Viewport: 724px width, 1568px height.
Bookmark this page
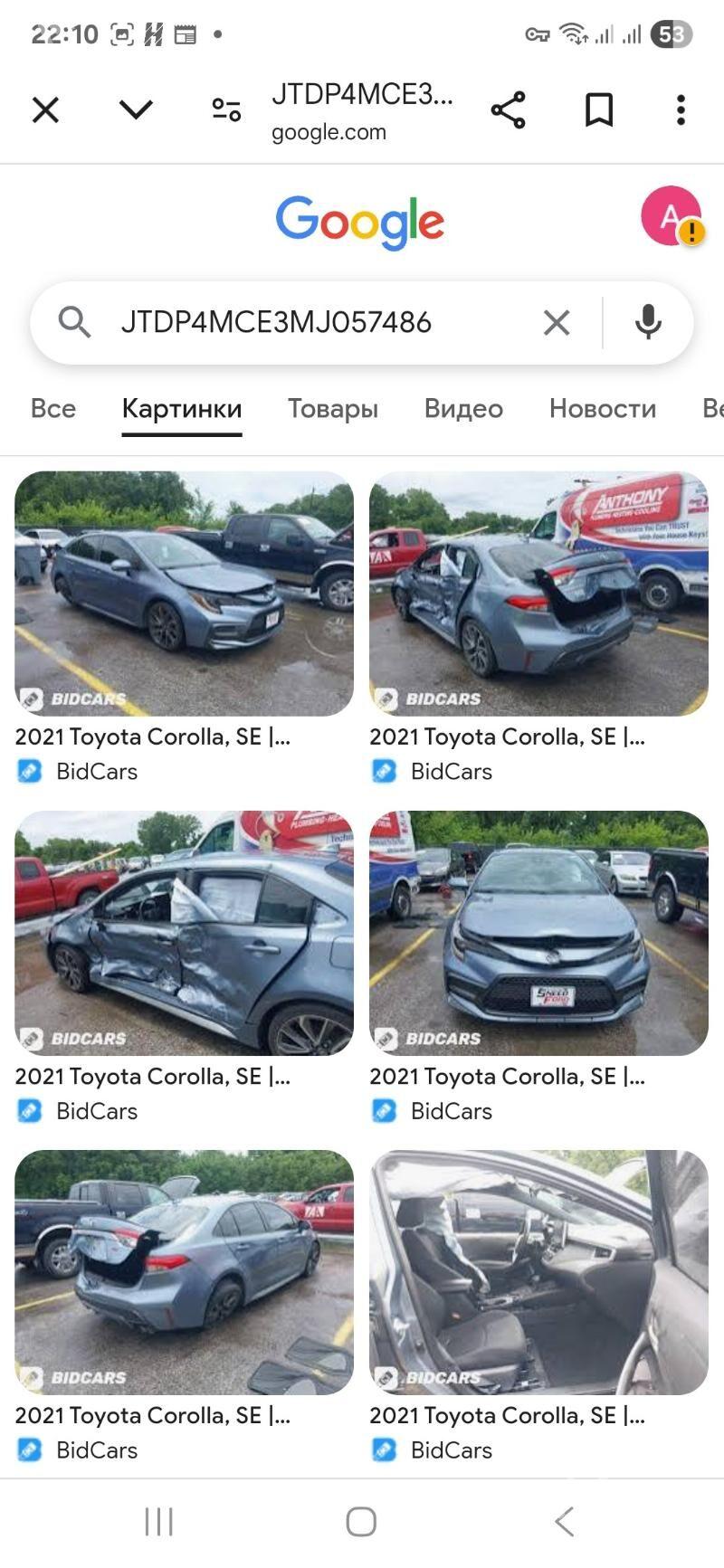tap(599, 110)
